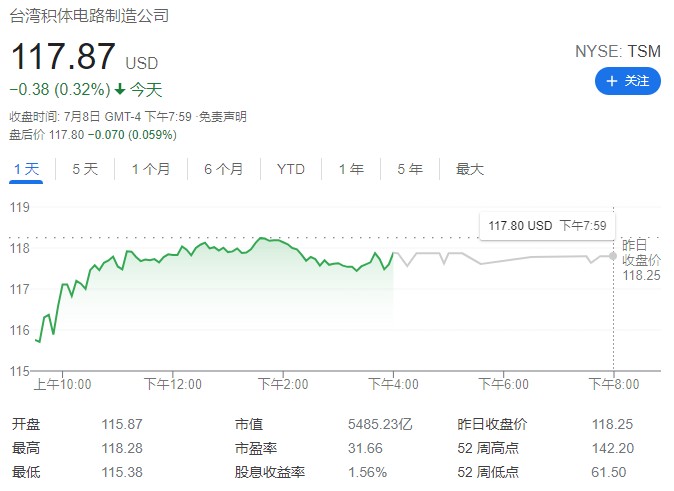Switch to the 6 个月 tab

(x=223, y=169)
